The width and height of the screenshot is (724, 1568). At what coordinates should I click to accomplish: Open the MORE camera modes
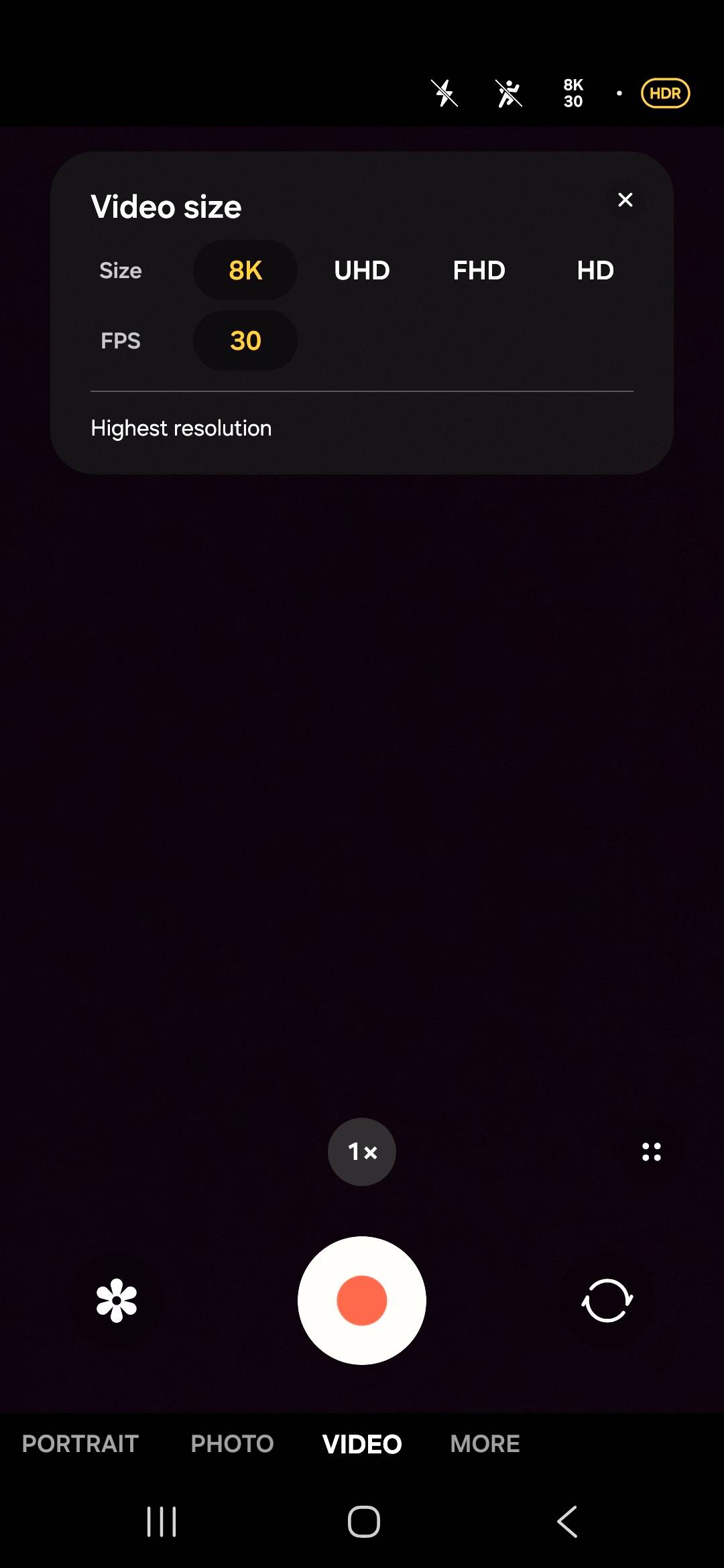click(485, 1443)
